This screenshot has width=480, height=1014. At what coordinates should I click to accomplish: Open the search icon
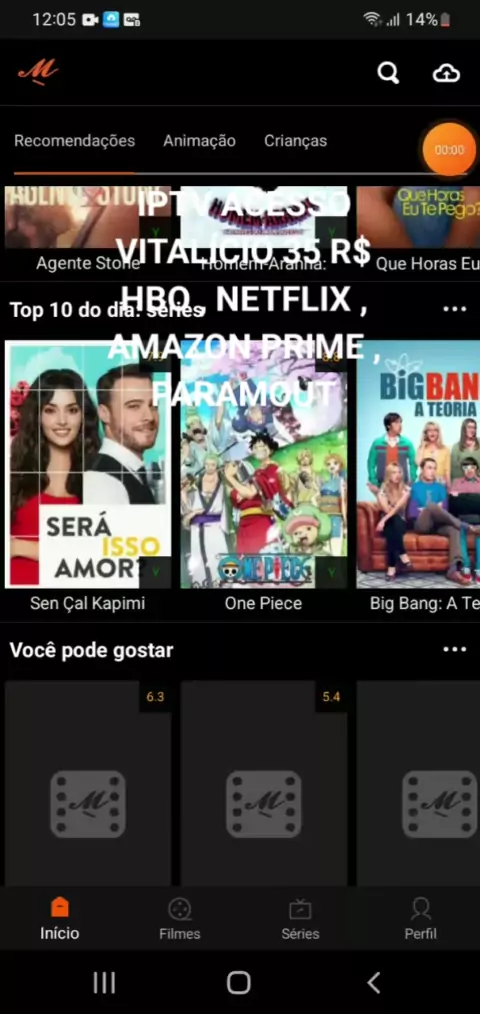click(388, 73)
